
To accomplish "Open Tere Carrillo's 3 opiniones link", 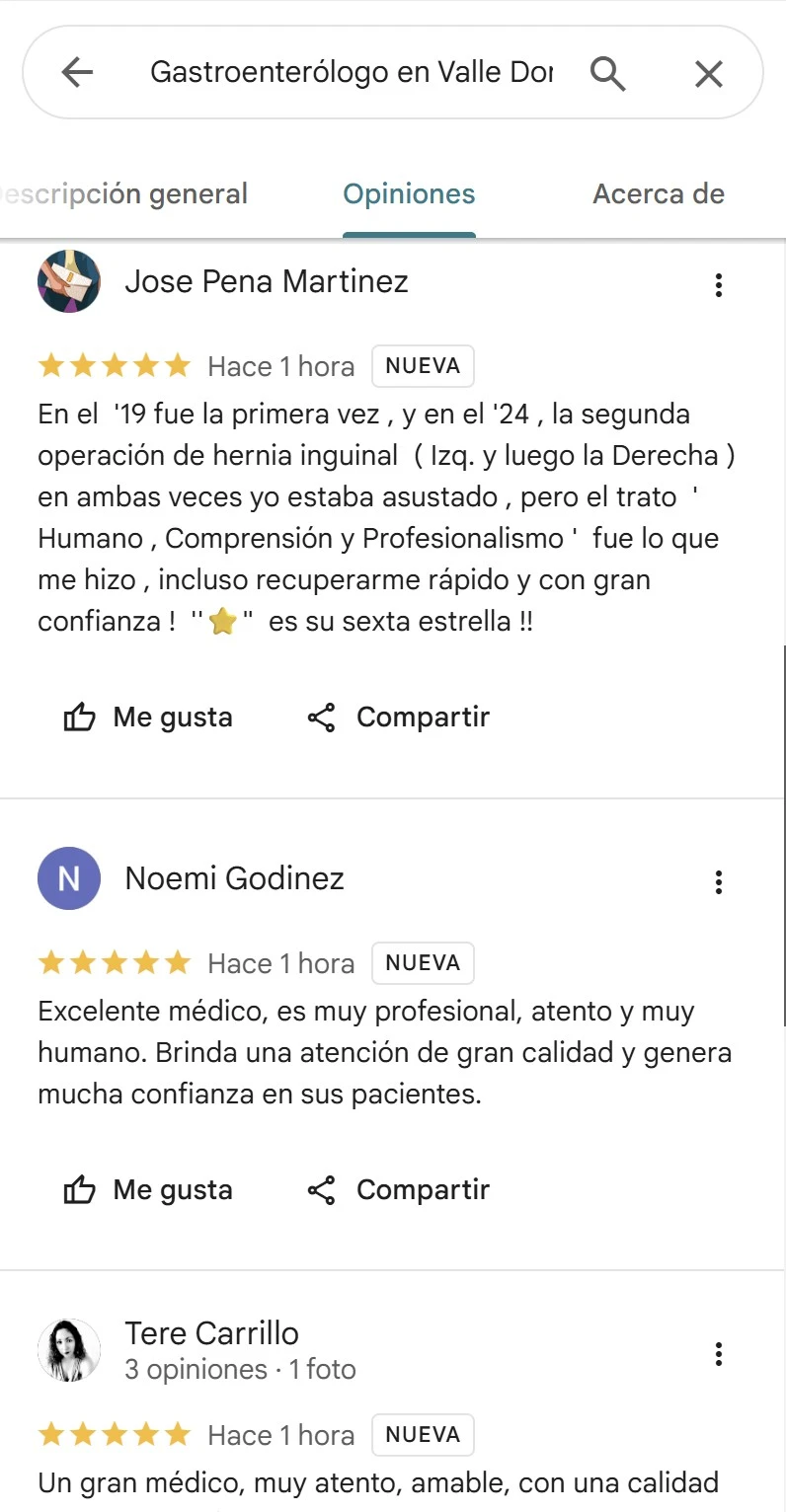I will (194, 1369).
